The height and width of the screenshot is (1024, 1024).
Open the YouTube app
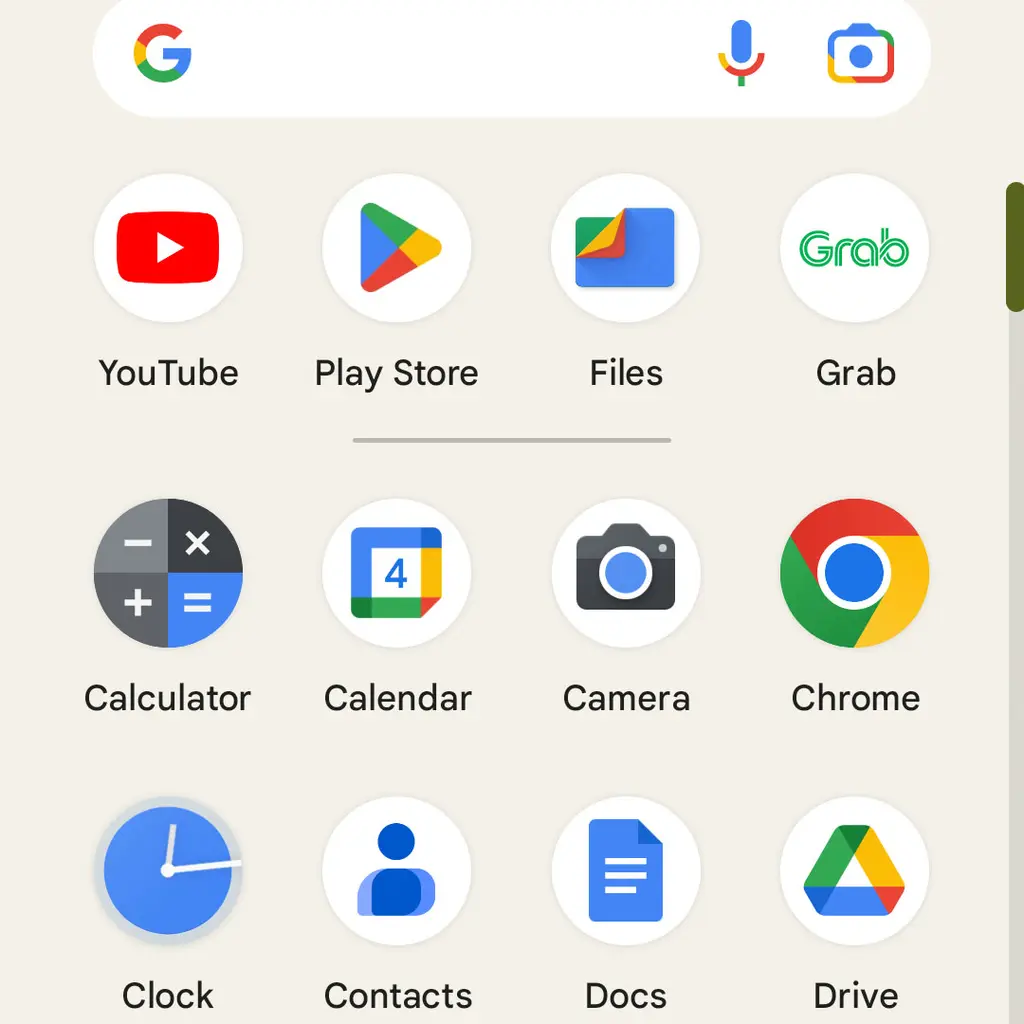(168, 248)
